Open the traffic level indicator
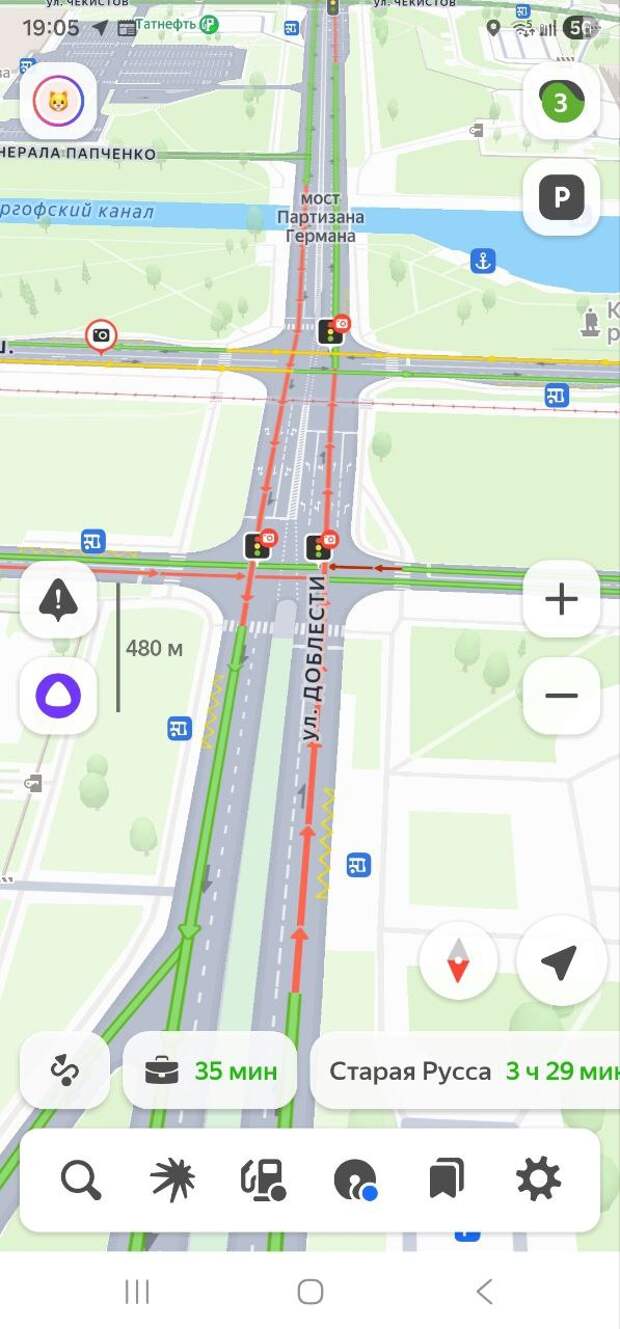The width and height of the screenshot is (620, 1329). coord(561,102)
